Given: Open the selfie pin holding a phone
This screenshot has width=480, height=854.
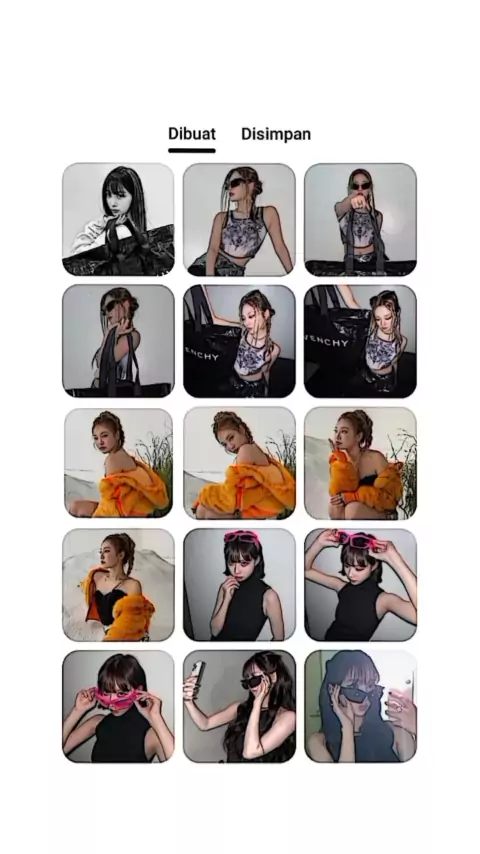Looking at the screenshot, I should pos(239,706).
